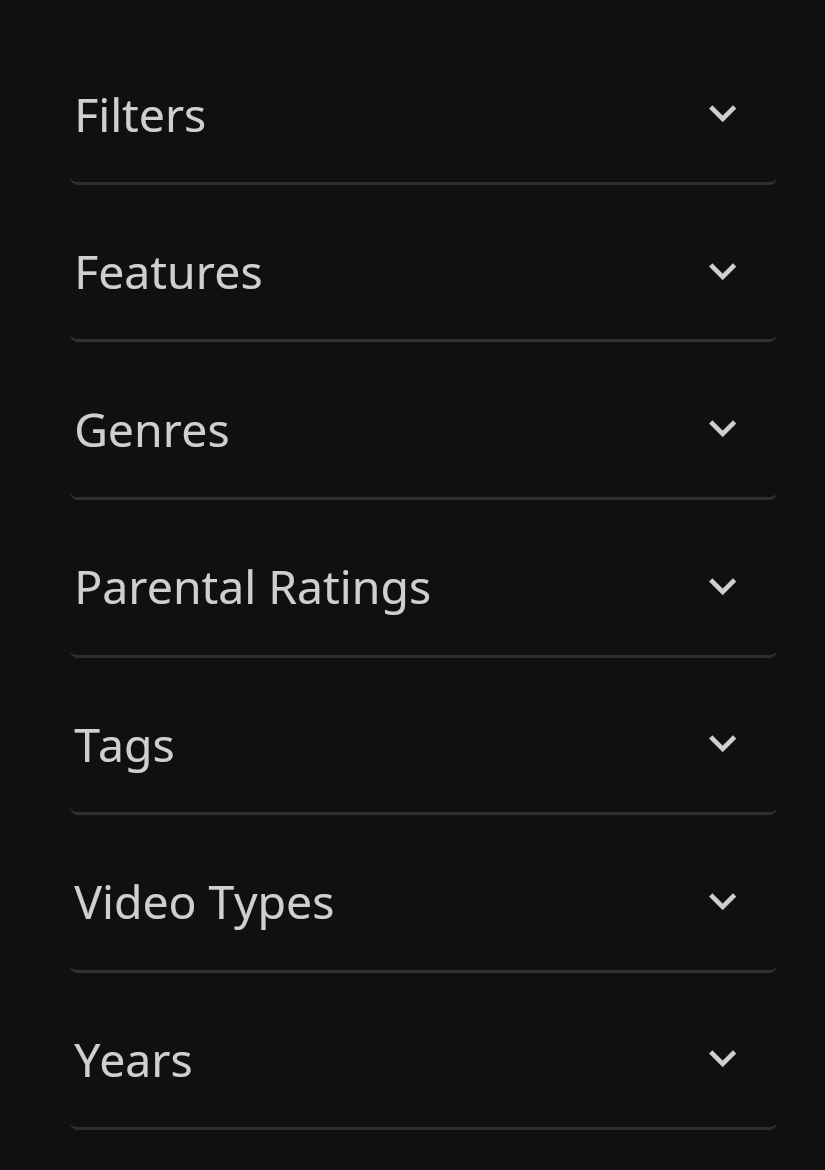Expand the Tags section
This screenshot has height=1170, width=825.
722,744
